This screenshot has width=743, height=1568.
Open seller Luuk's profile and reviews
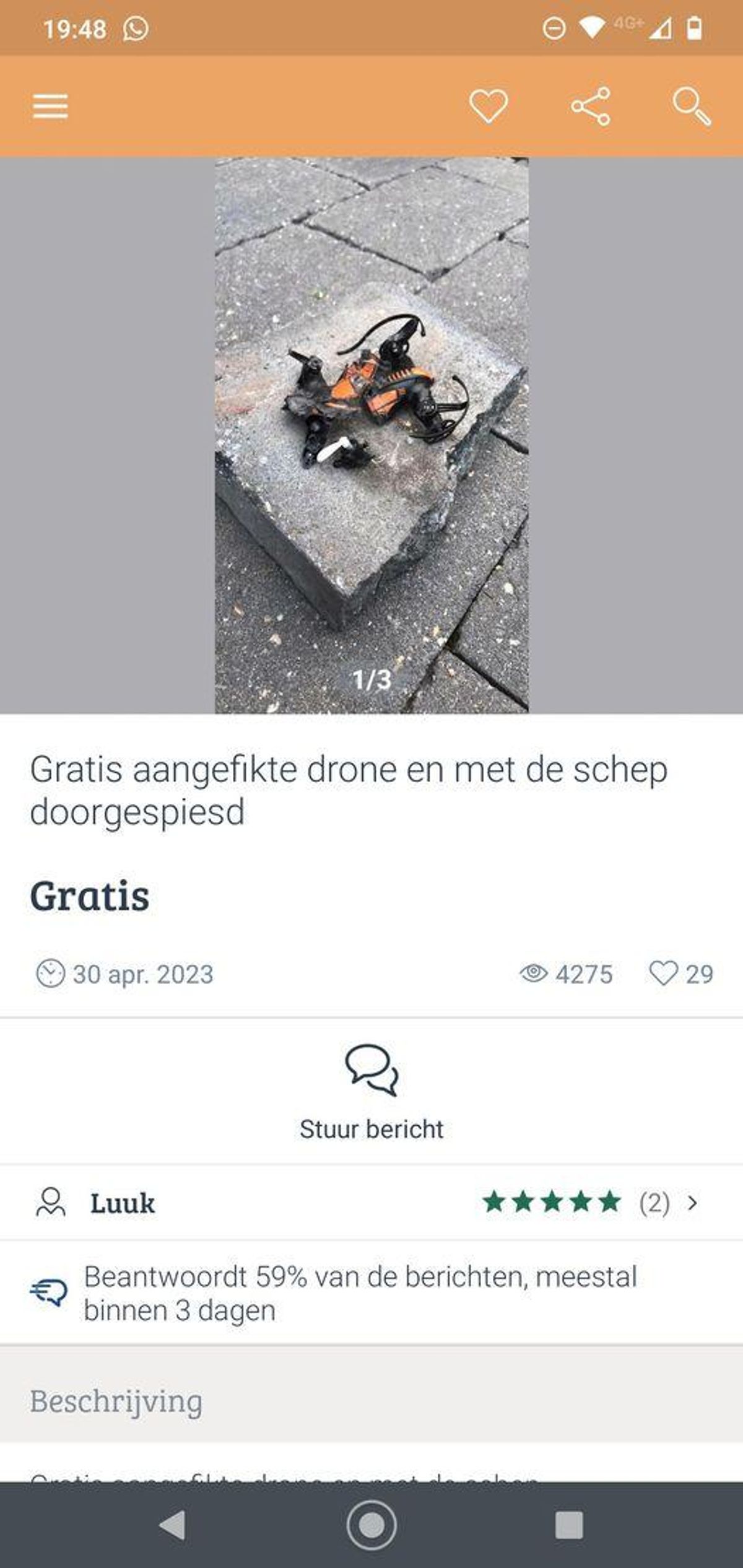click(371, 1203)
